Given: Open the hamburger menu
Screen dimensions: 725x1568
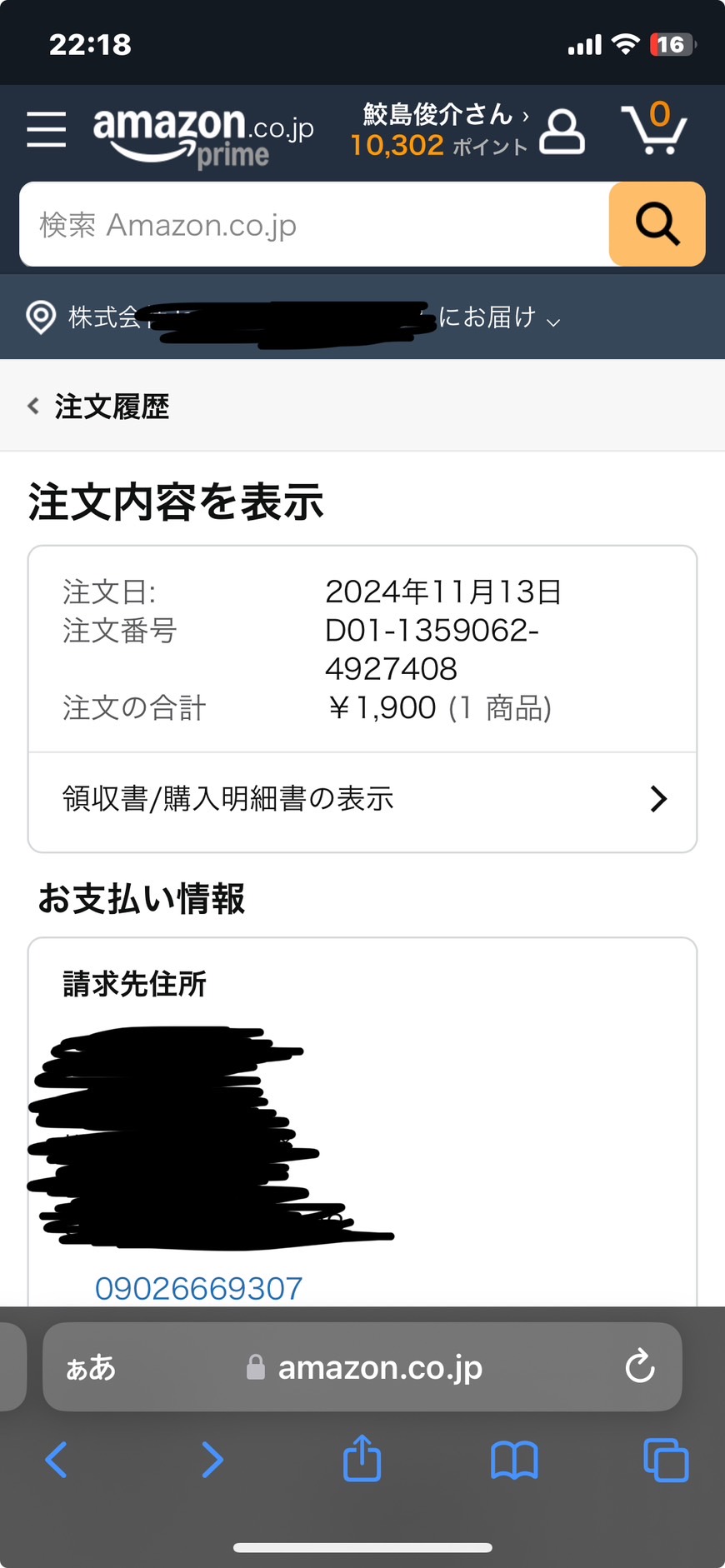Looking at the screenshot, I should pos(46,129).
